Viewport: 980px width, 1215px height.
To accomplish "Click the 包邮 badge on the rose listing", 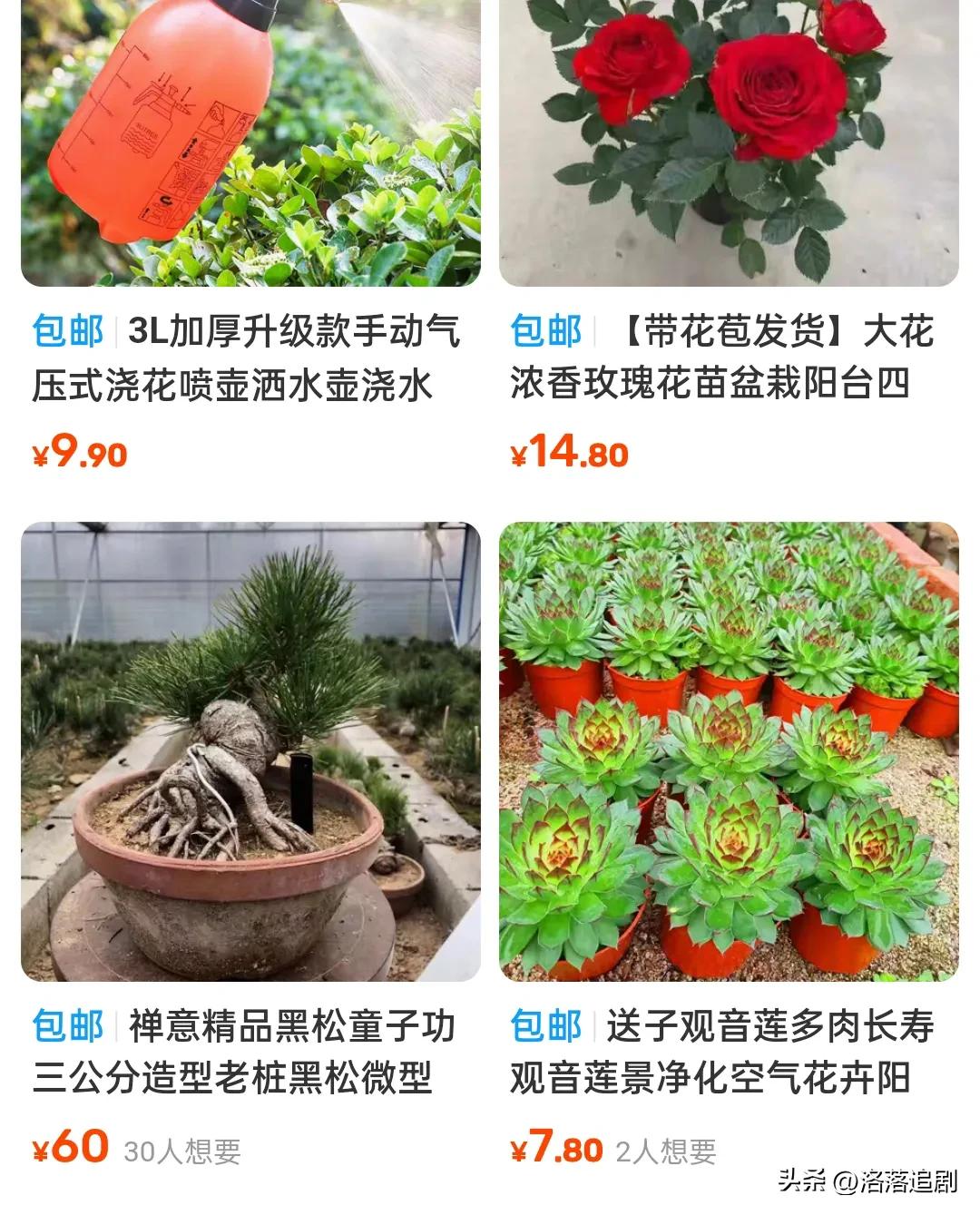I will (546, 334).
